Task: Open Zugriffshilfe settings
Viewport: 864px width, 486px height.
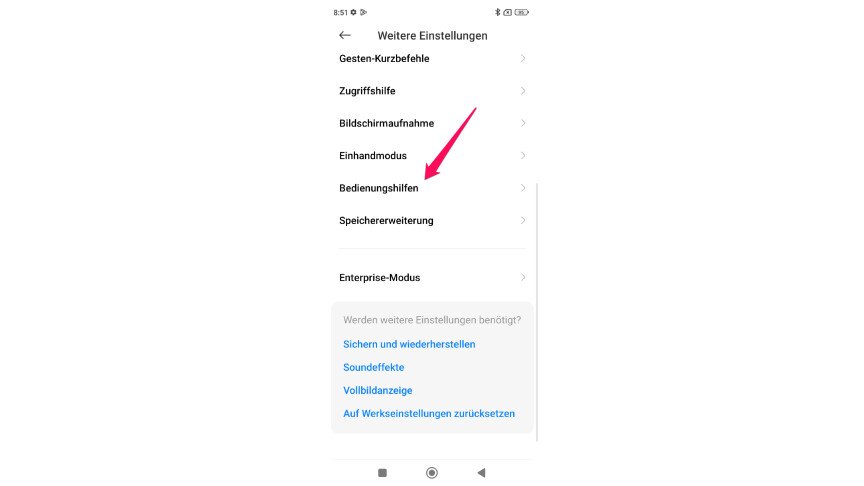Action: coord(431,91)
